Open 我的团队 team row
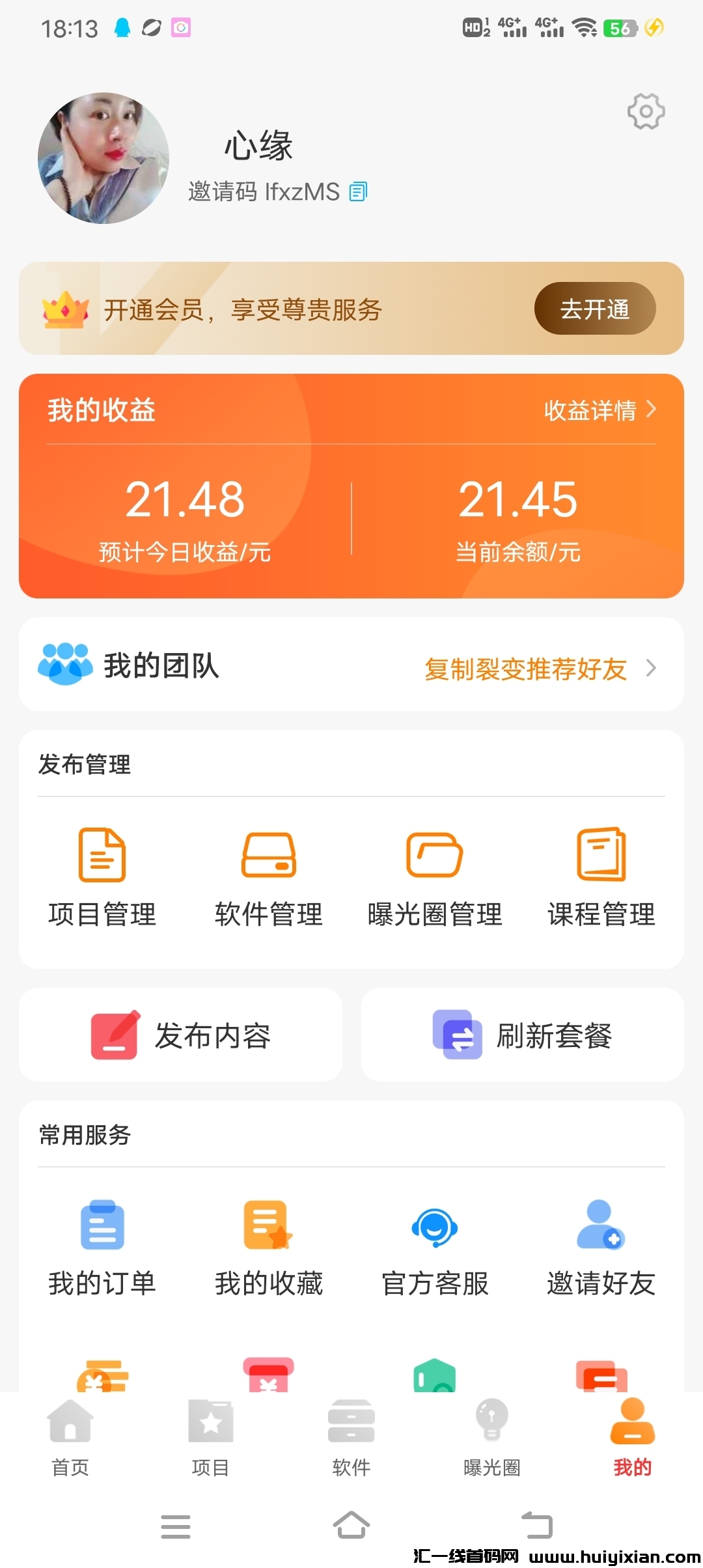703x1568 pixels. tap(351, 666)
